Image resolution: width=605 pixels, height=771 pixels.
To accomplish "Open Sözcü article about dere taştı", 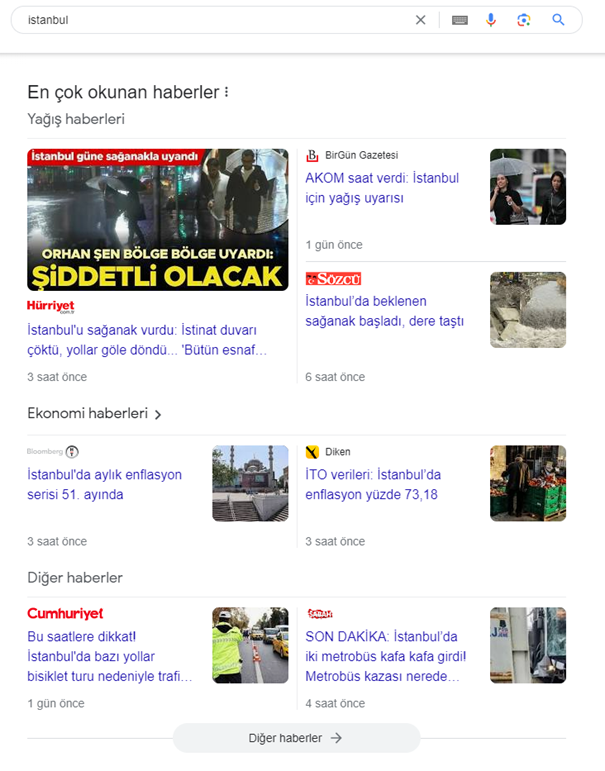I will 385,311.
